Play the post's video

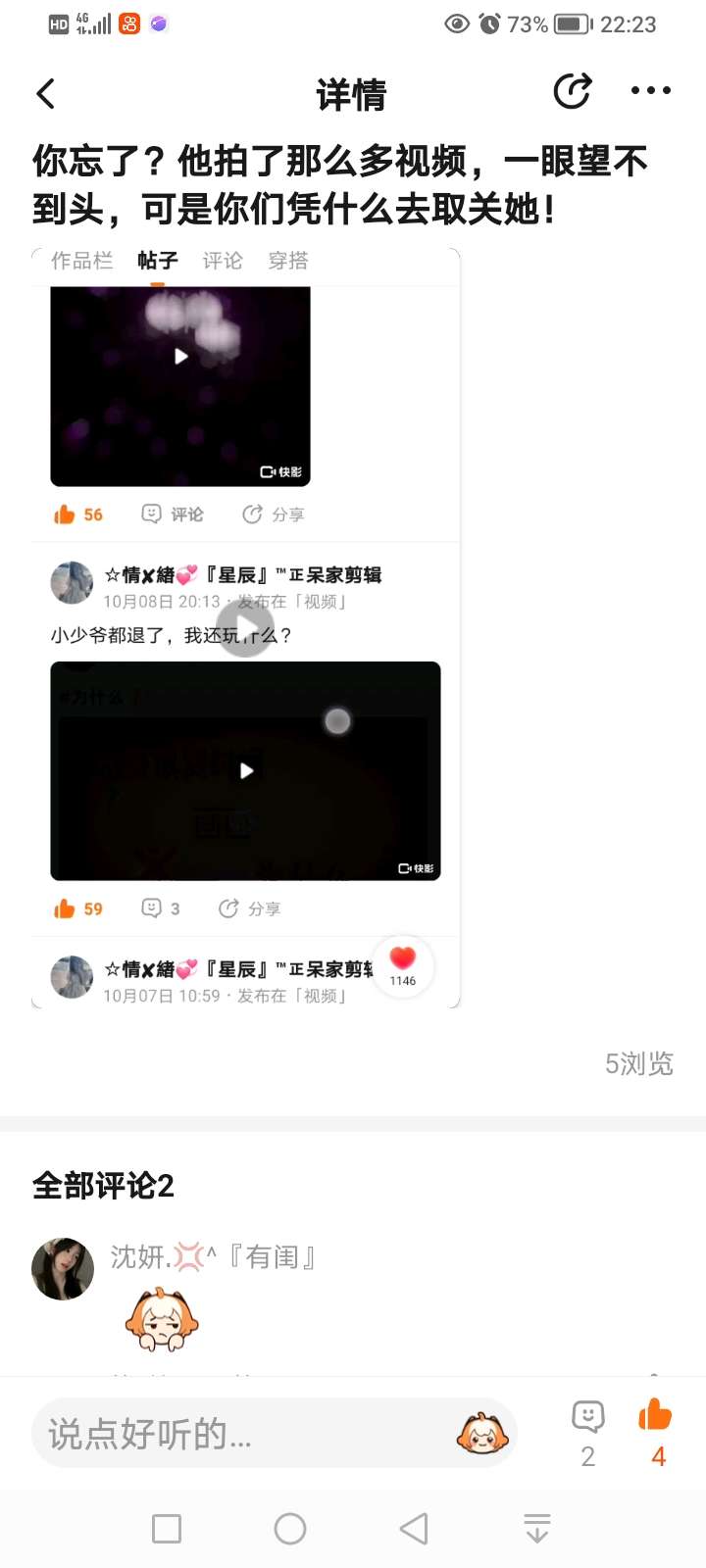point(245,628)
